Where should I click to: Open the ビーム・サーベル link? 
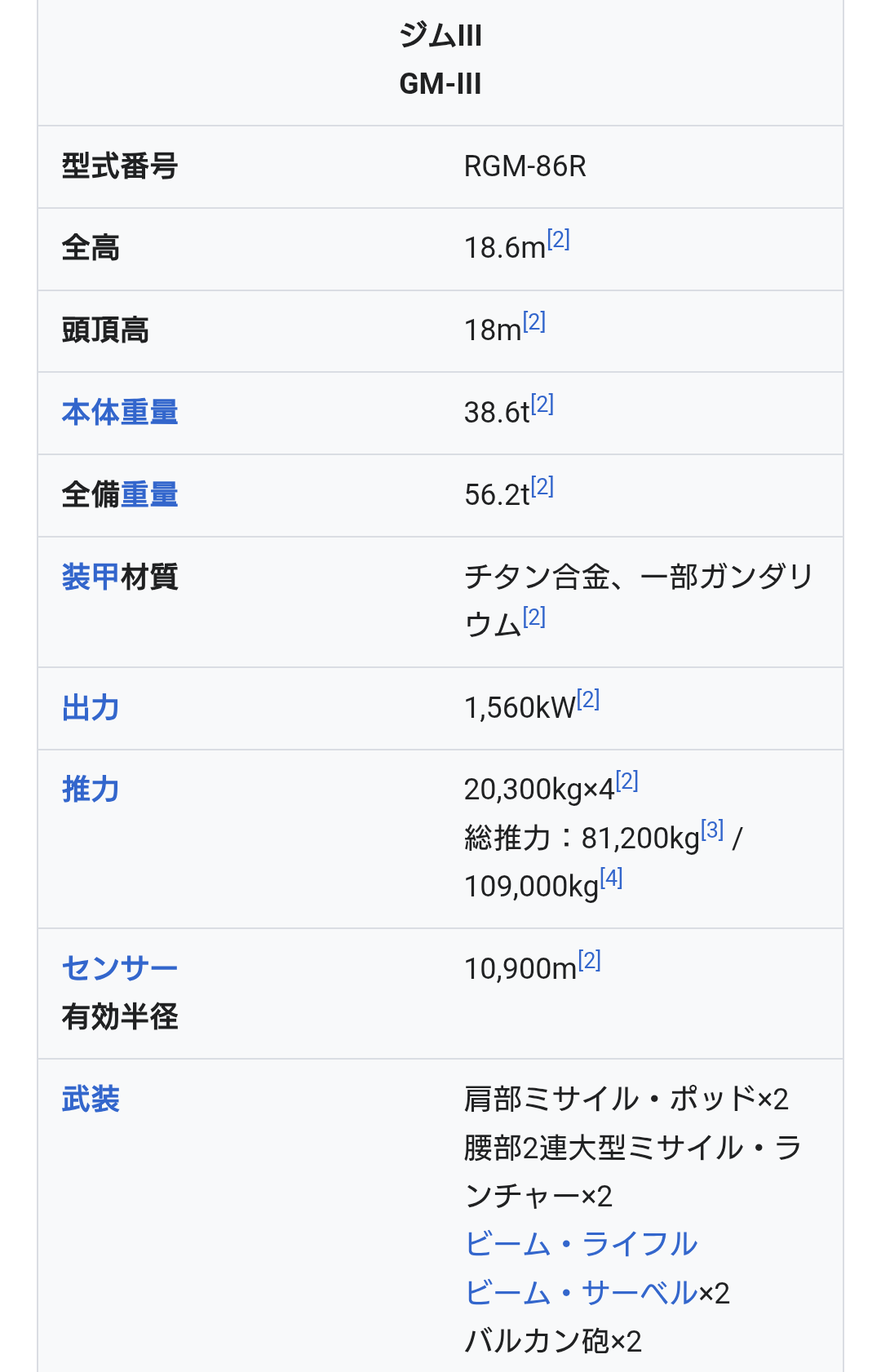[x=581, y=1293]
